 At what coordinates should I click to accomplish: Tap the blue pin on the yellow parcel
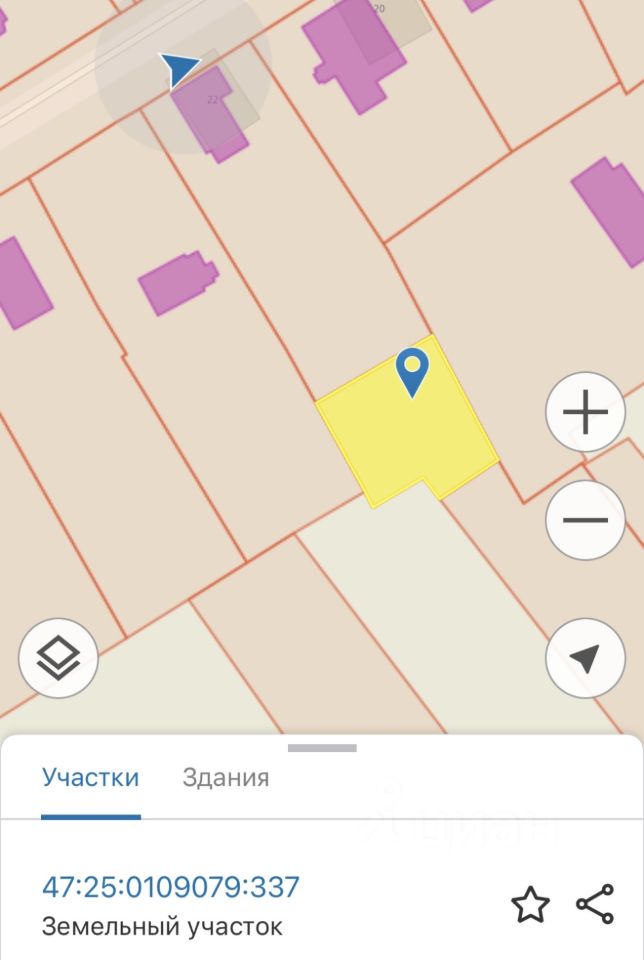coord(412,372)
